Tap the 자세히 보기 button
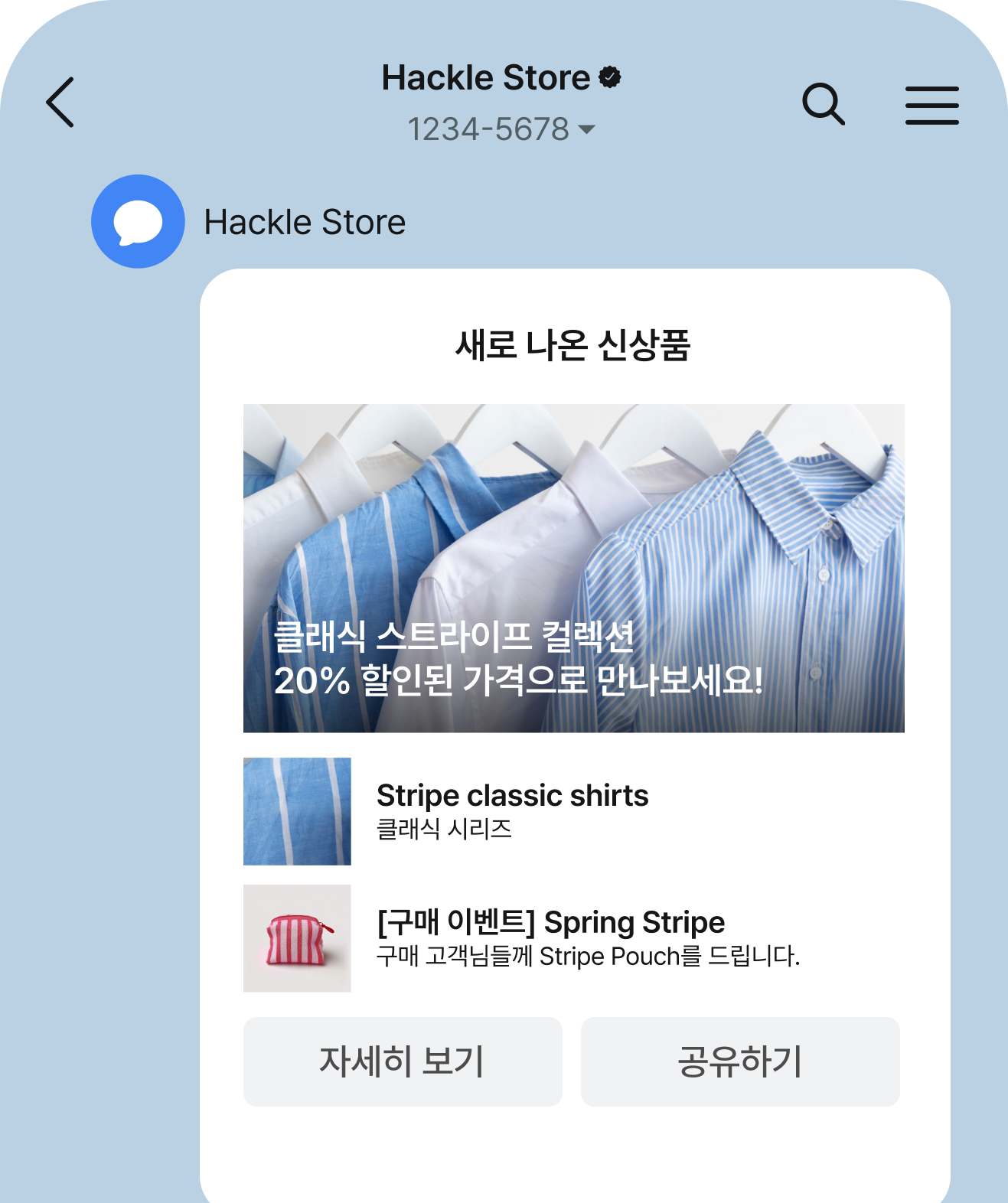The height and width of the screenshot is (1203, 1008). pos(403,1061)
